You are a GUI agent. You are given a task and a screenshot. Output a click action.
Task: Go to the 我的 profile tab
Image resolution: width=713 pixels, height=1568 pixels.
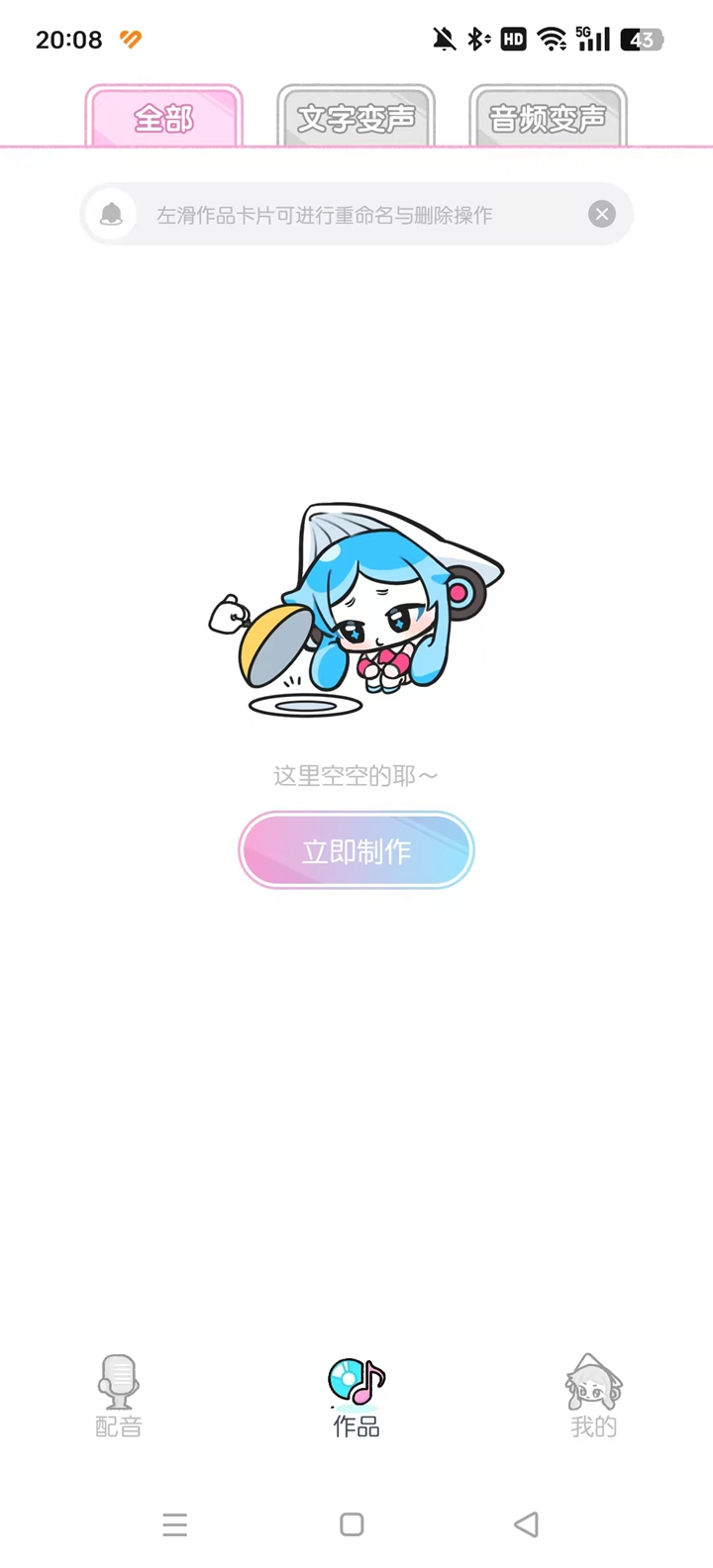click(x=593, y=1396)
